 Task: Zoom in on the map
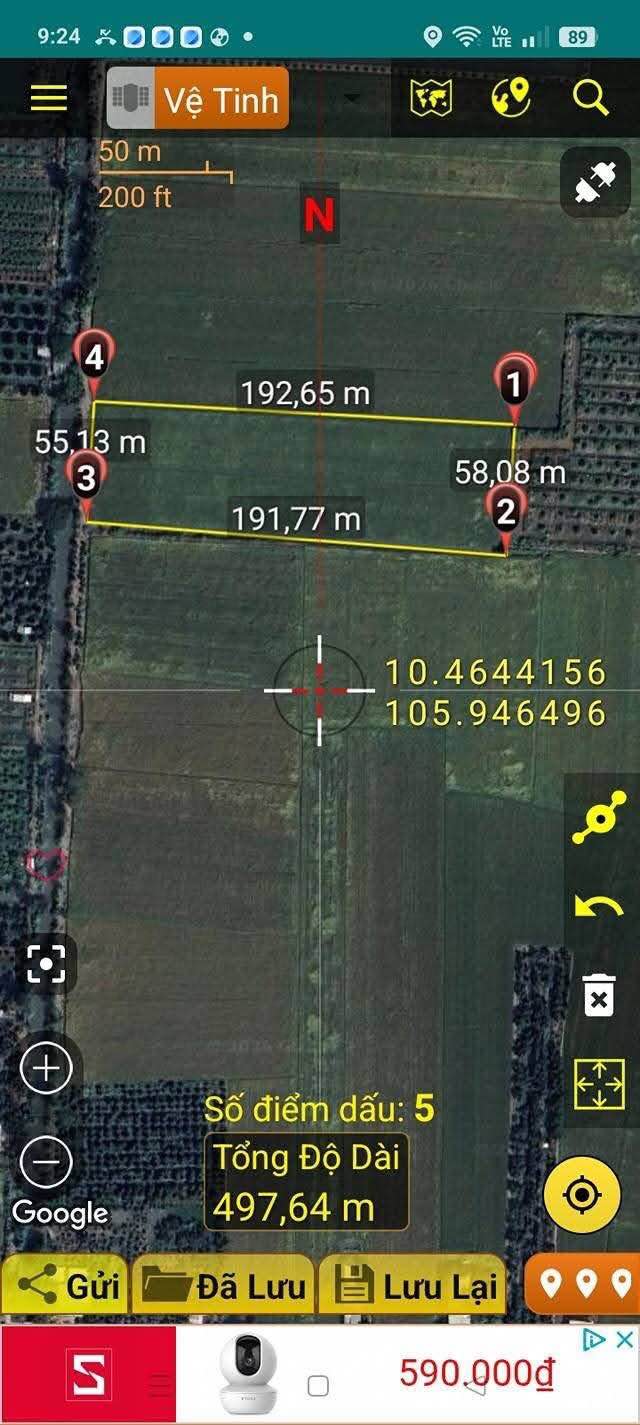[x=47, y=1069]
